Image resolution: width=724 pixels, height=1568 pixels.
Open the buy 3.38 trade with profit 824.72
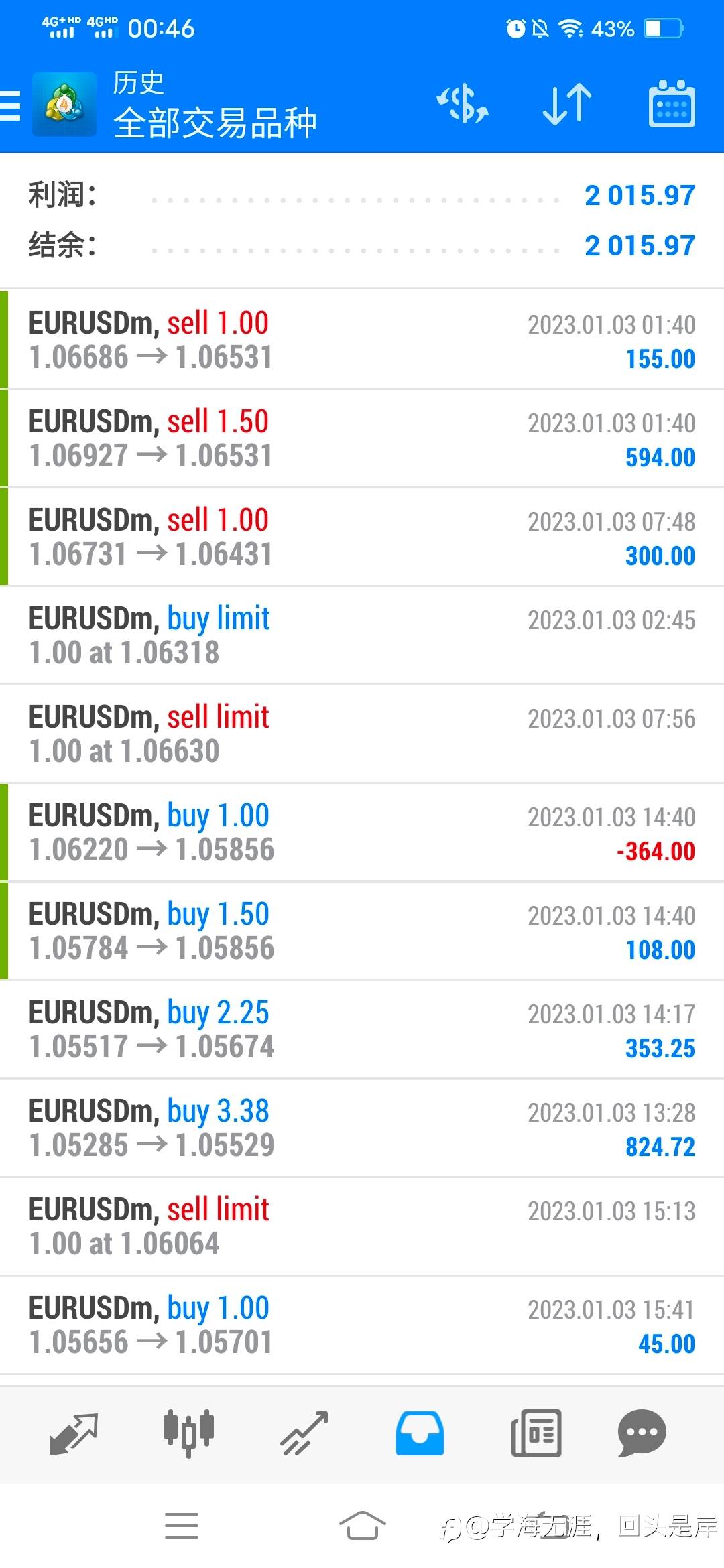tap(362, 1128)
